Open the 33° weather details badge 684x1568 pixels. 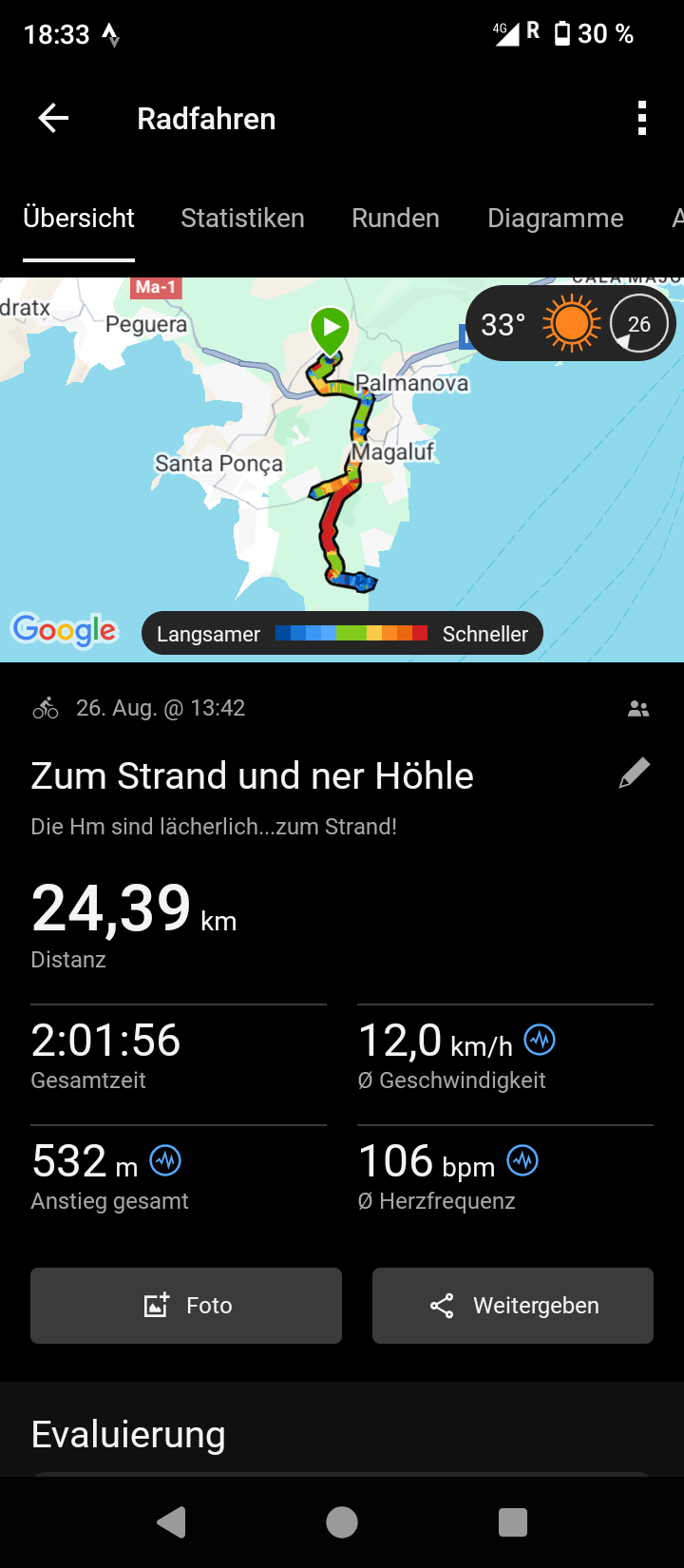(570, 324)
